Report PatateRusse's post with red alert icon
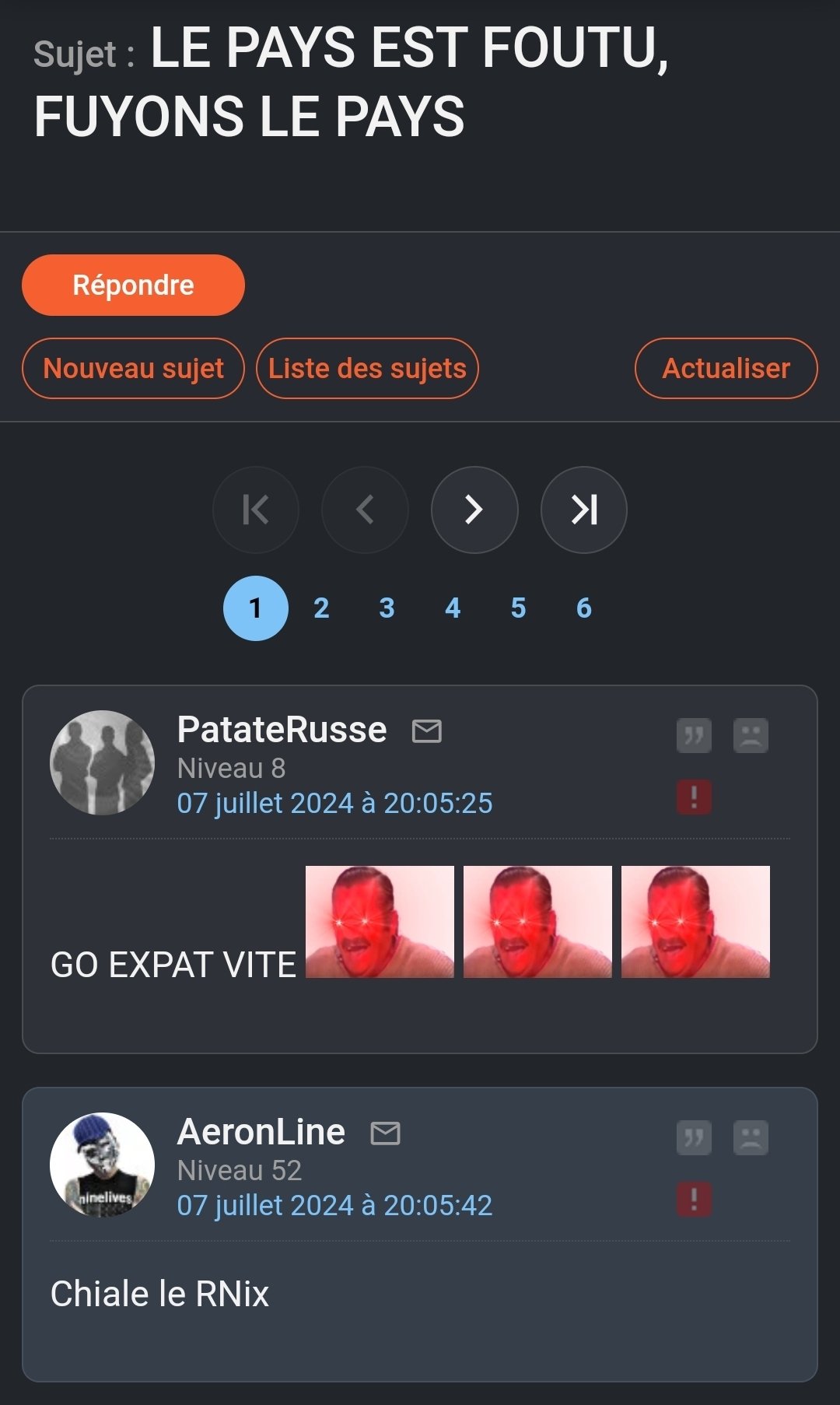The height and width of the screenshot is (1405, 840). 694,797
